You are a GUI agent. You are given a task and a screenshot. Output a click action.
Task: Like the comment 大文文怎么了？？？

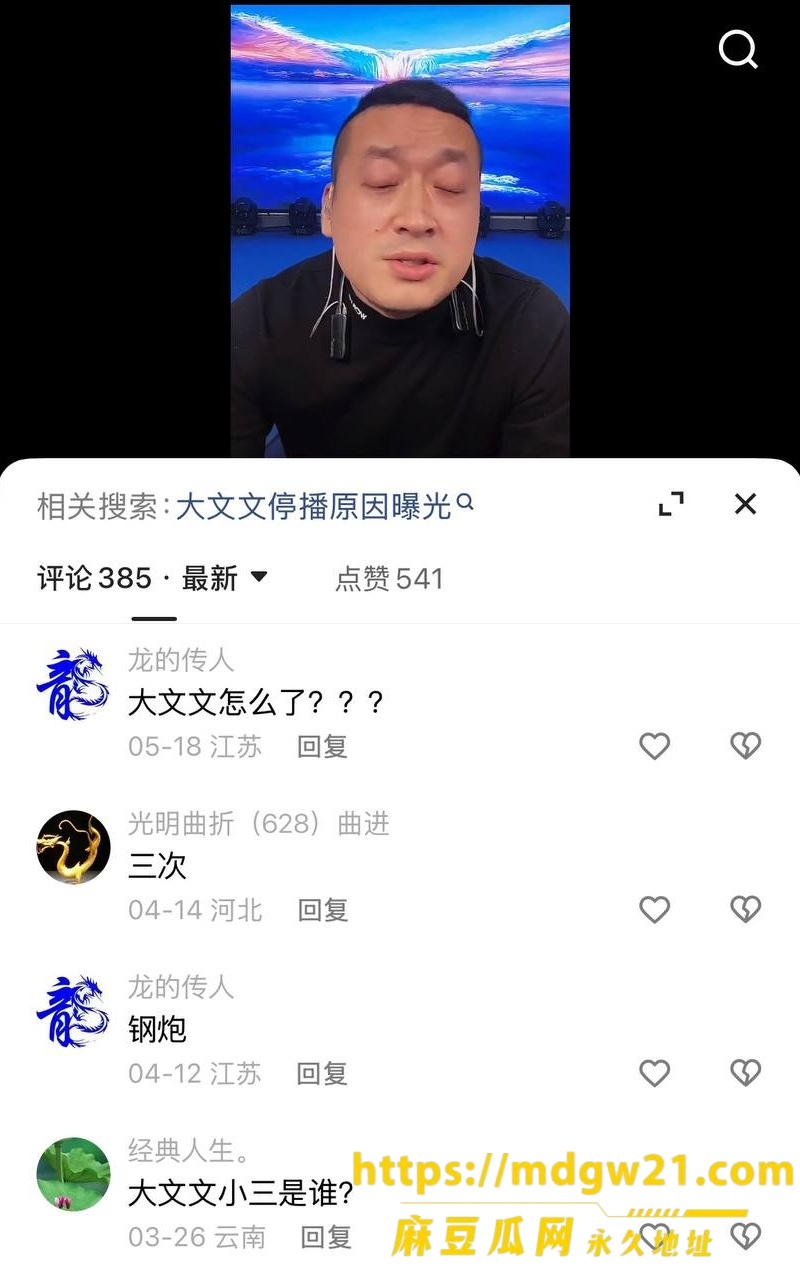tap(655, 746)
